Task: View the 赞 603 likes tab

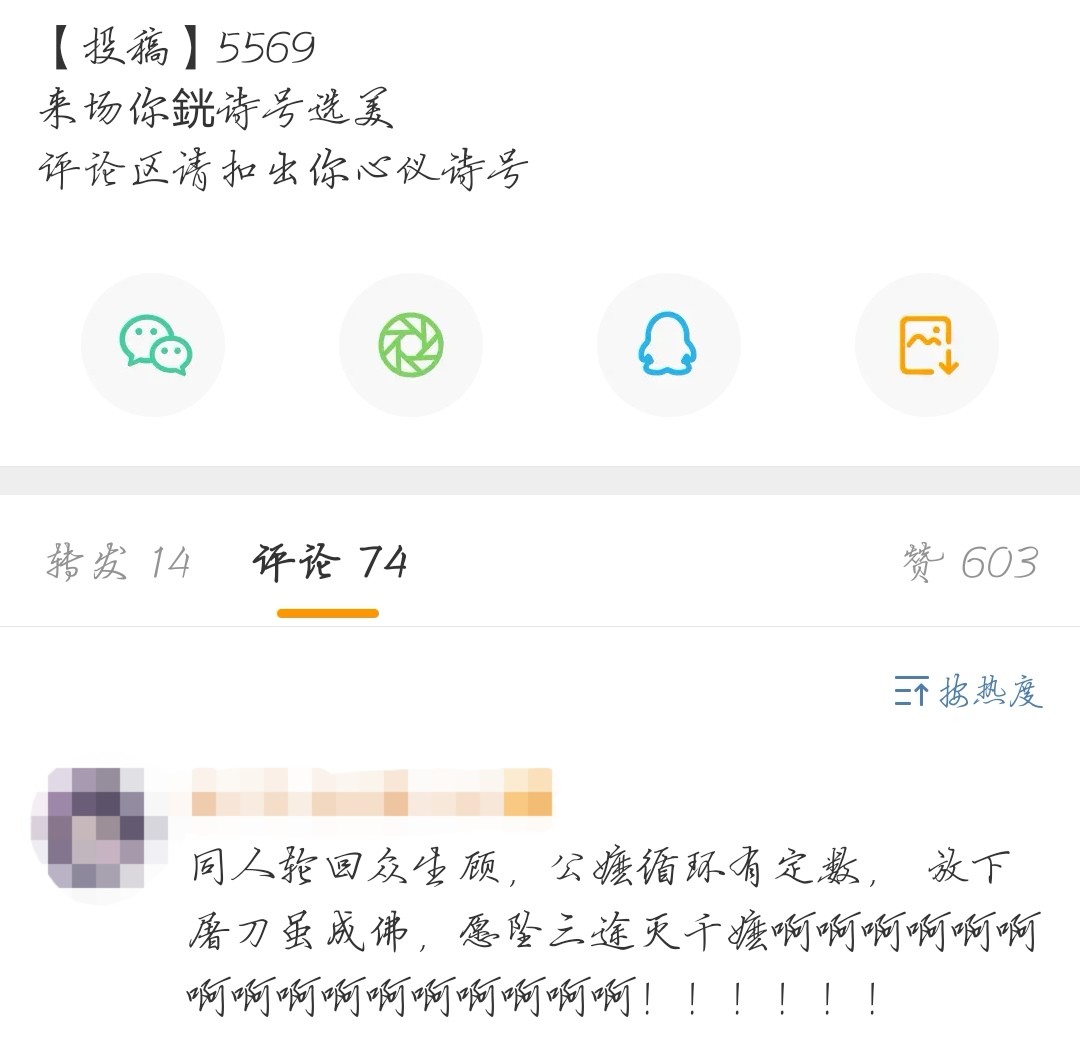Action: click(x=969, y=563)
